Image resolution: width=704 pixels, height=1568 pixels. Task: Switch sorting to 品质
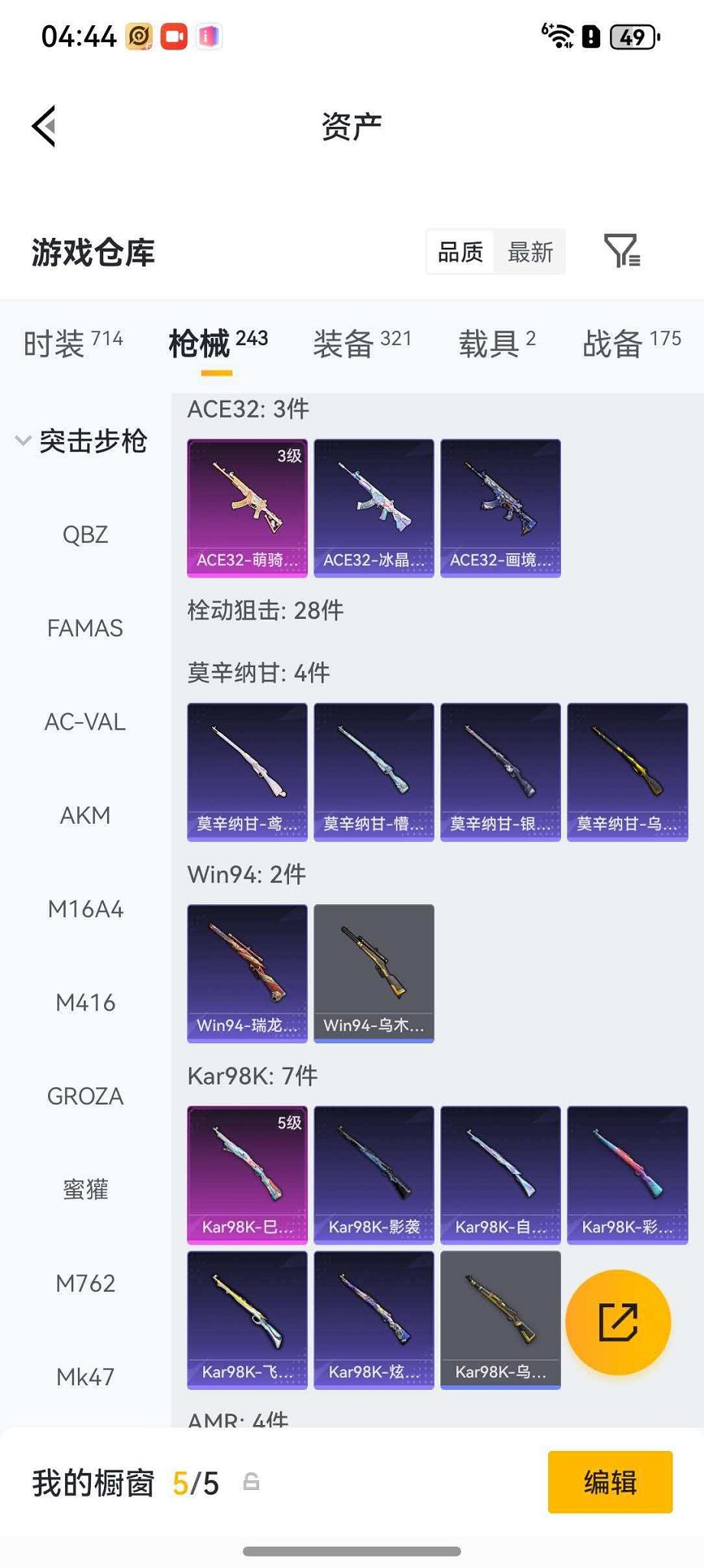pos(459,252)
